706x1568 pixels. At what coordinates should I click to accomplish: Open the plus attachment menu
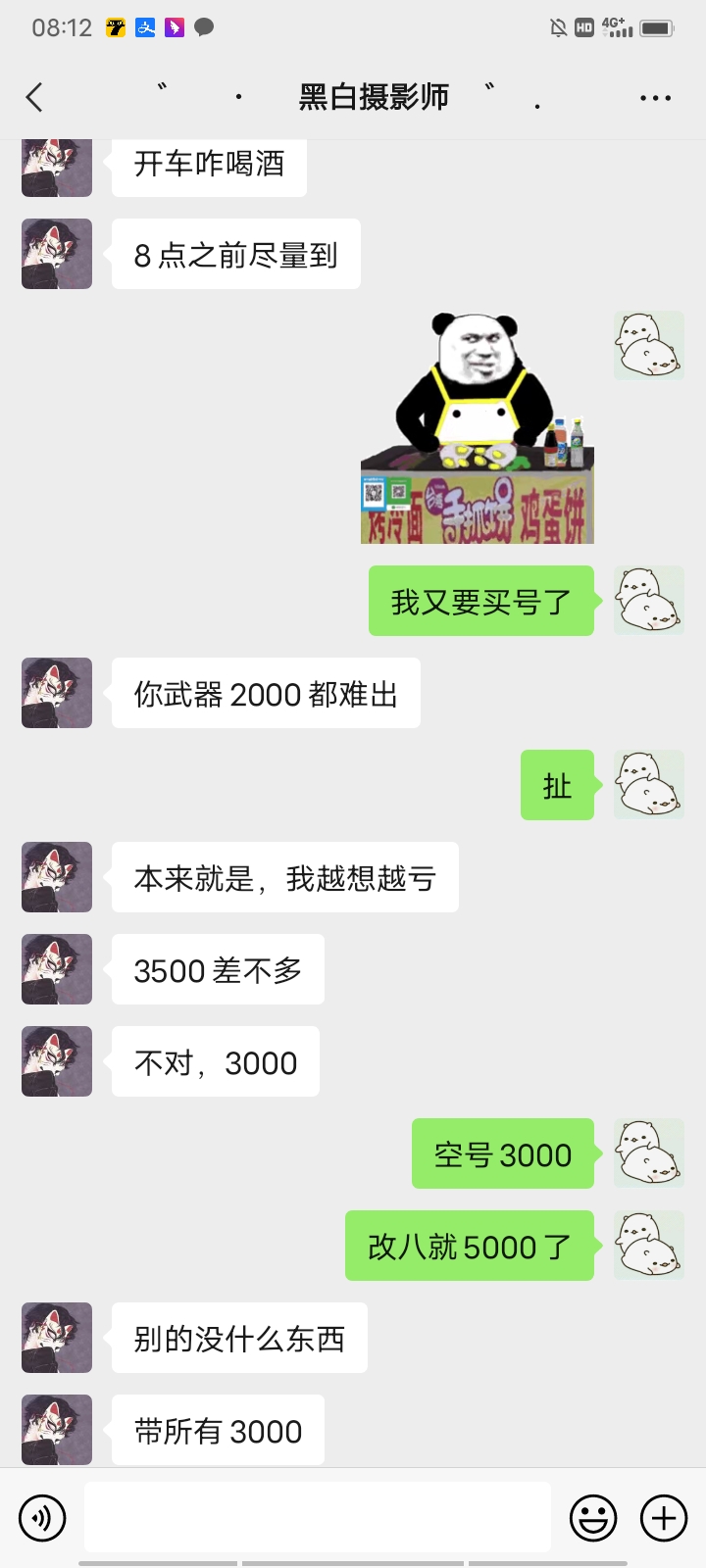(x=664, y=1518)
